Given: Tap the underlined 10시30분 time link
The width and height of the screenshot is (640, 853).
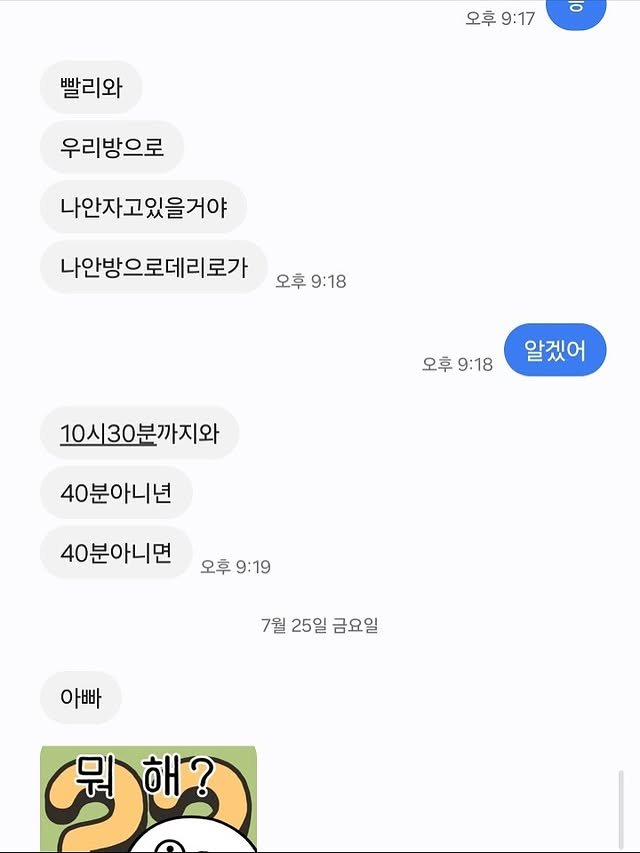Looking at the screenshot, I should pos(108,434).
